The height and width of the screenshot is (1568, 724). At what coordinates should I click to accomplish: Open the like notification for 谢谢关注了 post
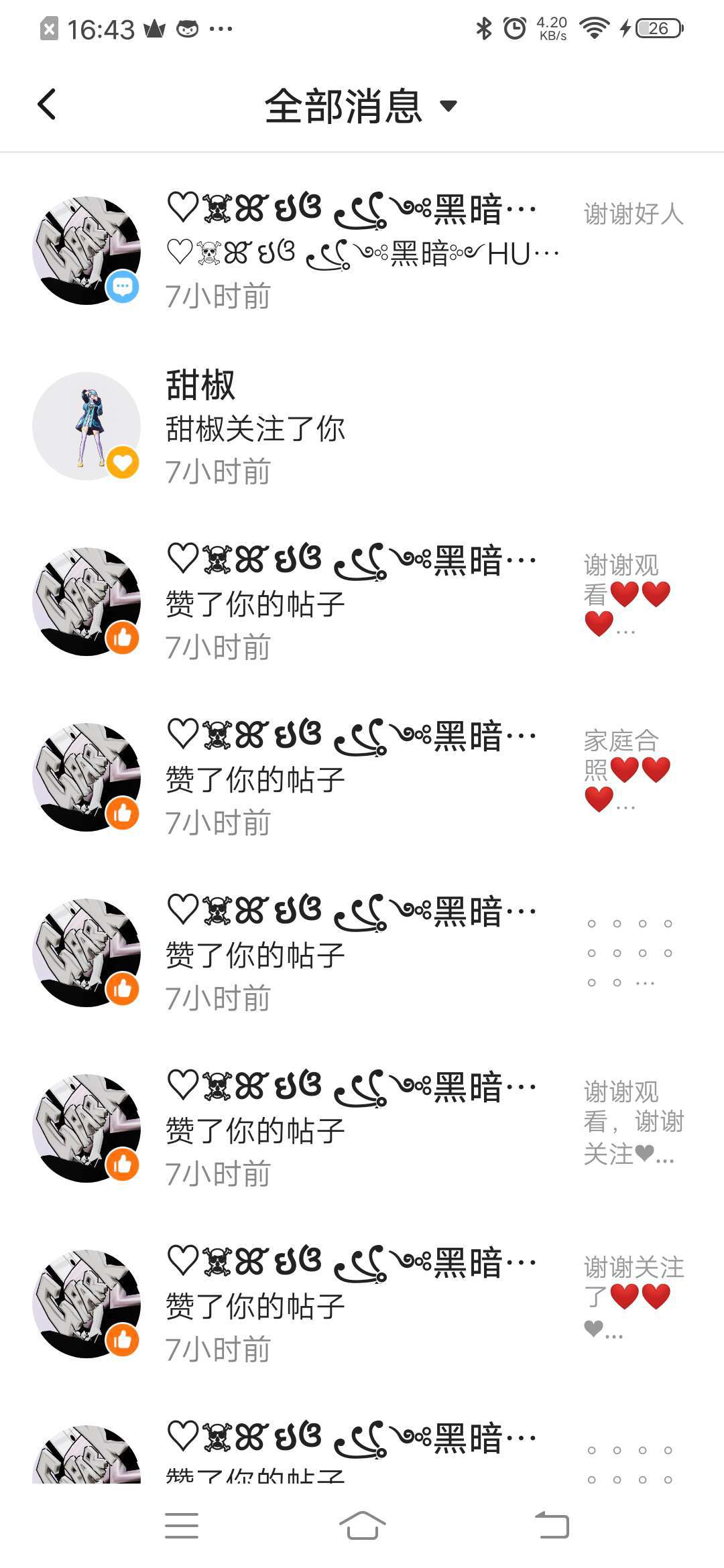click(362, 1304)
